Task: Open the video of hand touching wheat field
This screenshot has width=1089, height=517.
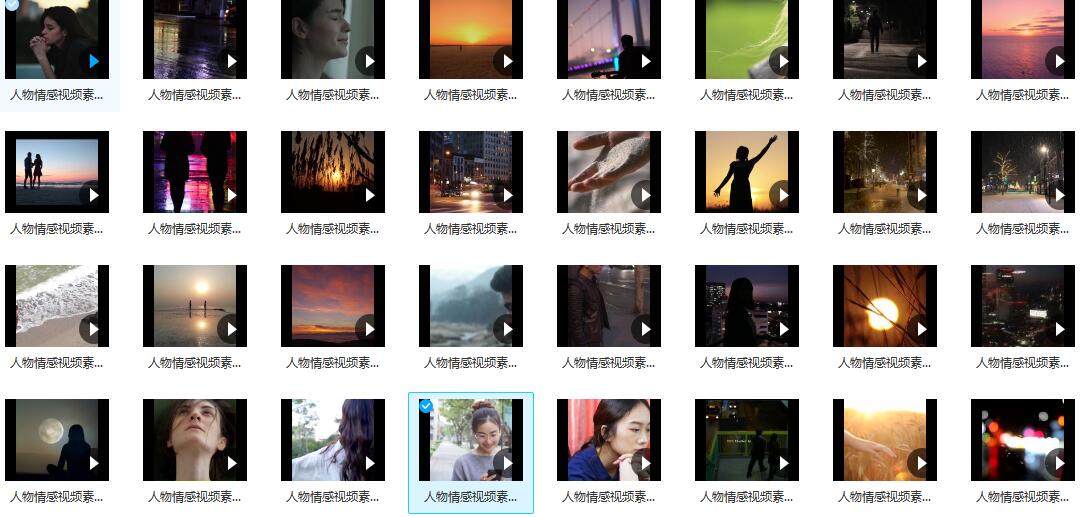Action: [885, 440]
